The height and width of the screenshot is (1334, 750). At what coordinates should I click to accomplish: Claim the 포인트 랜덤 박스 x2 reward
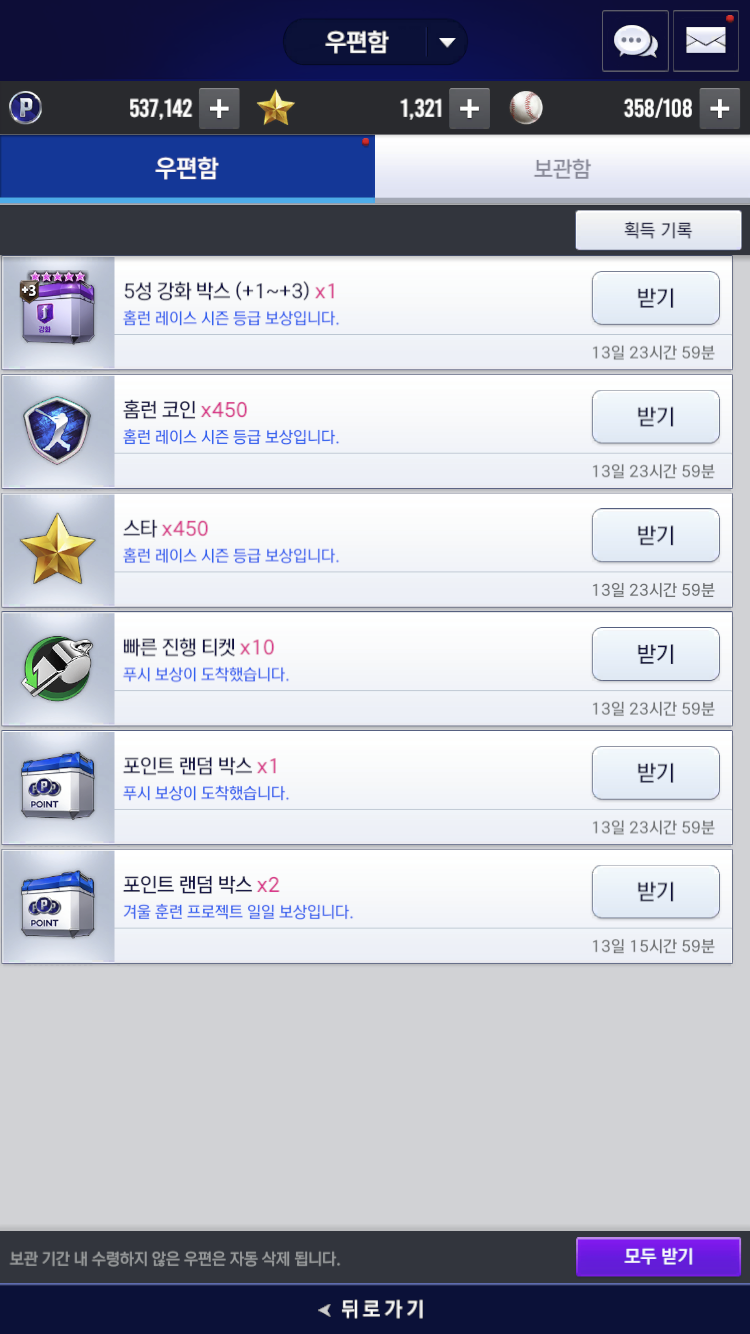656,891
